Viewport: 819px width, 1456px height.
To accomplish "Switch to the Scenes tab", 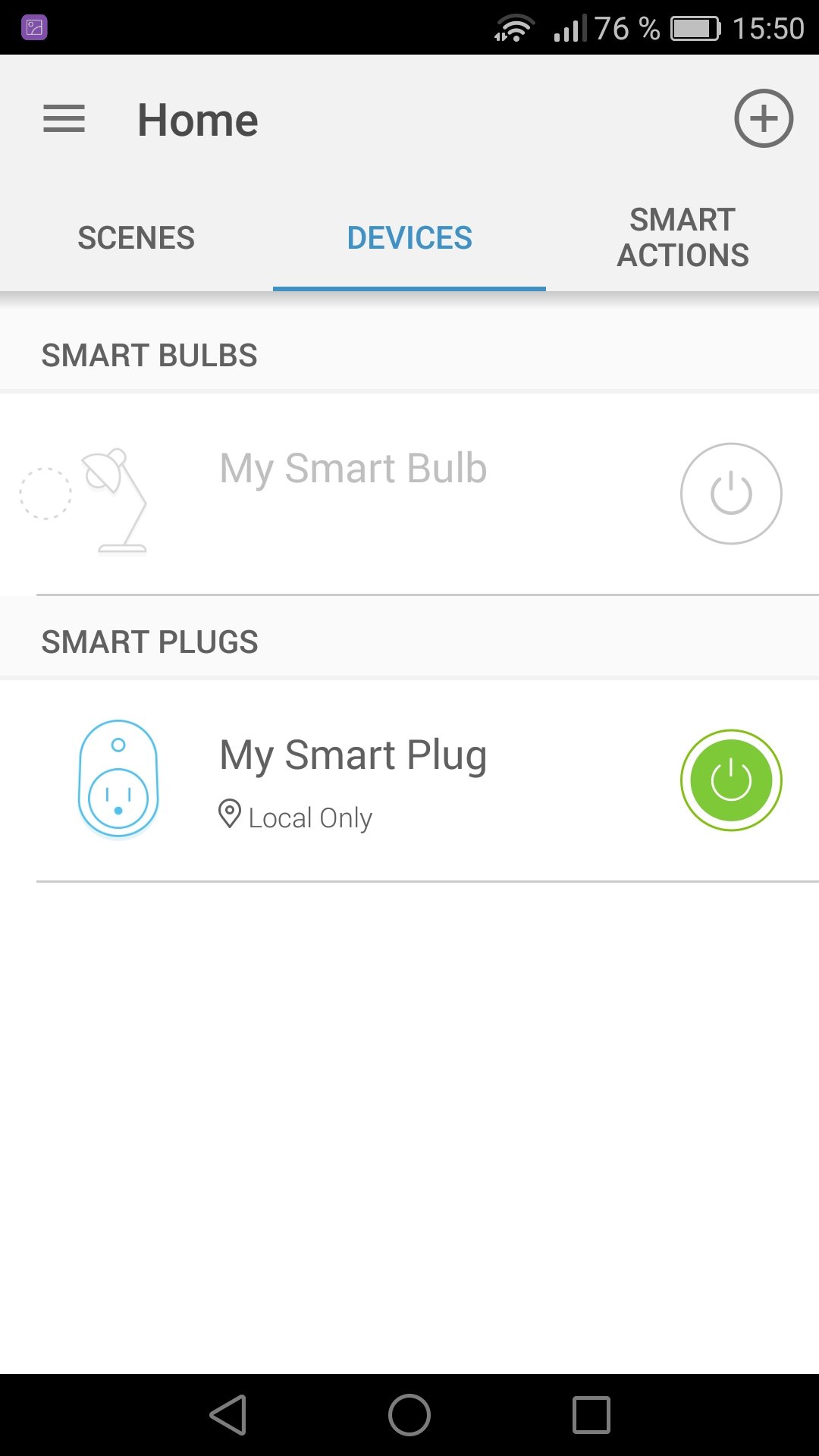I will 136,238.
